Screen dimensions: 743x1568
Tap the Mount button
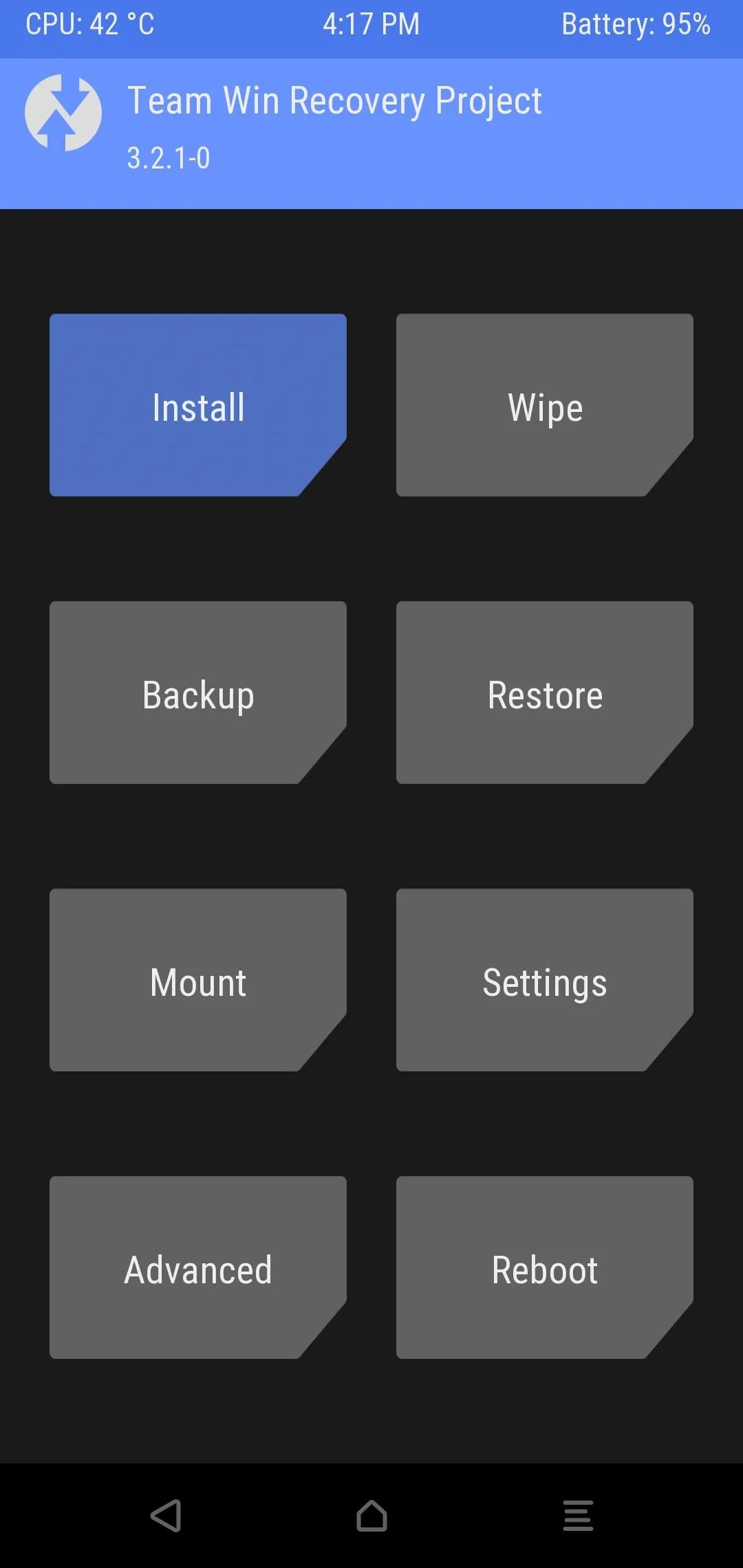click(198, 980)
